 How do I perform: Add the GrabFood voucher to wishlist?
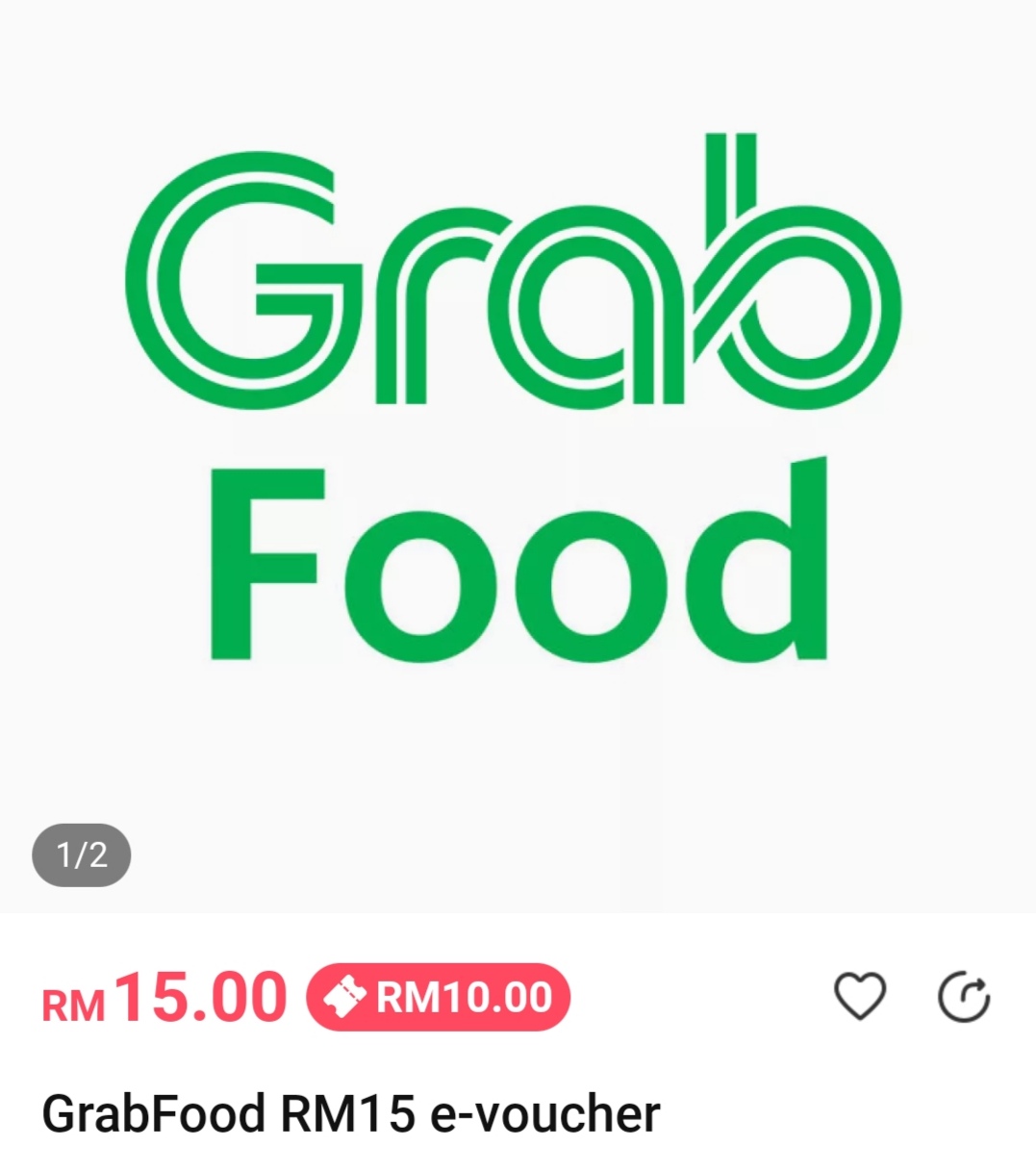[859, 996]
